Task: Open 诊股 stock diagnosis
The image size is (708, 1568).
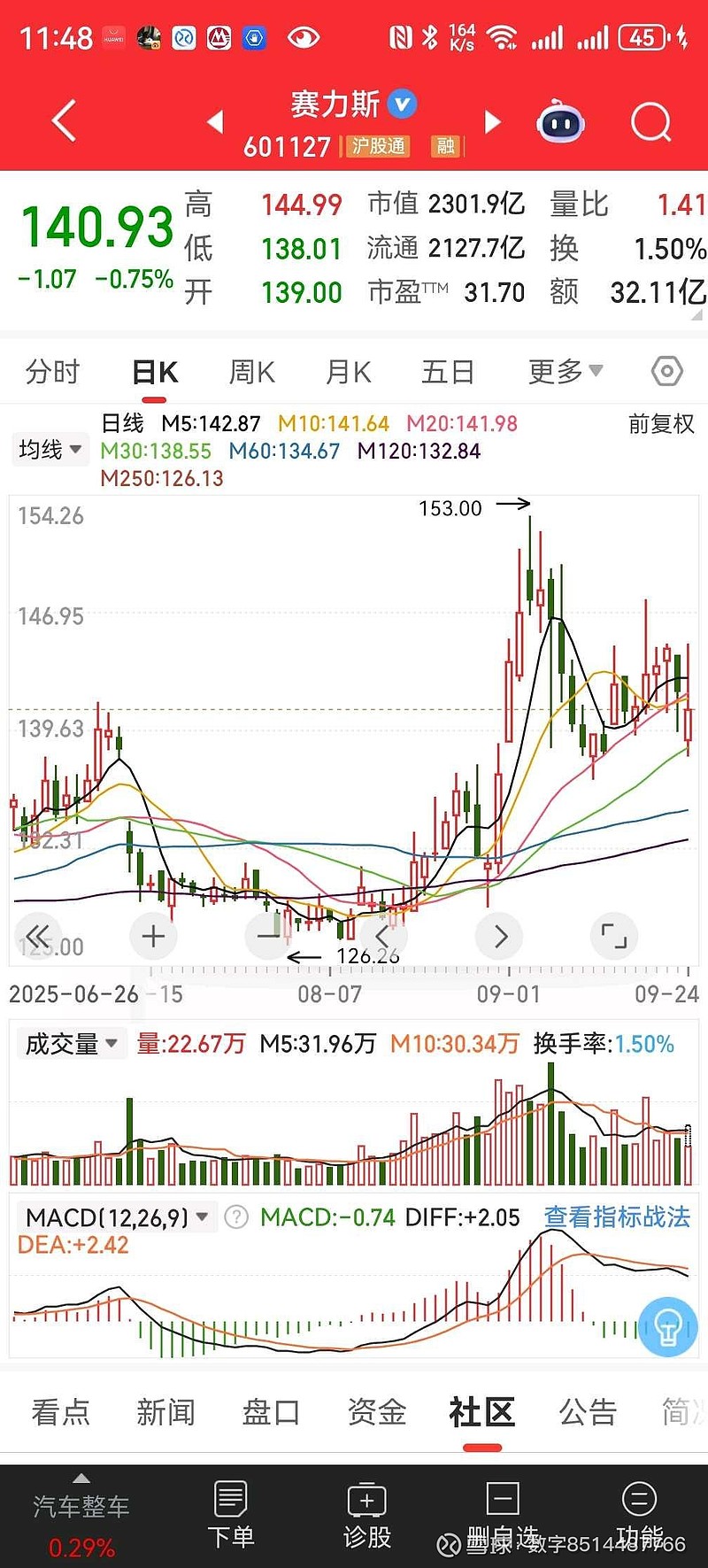Action: pyautogui.click(x=366, y=1514)
